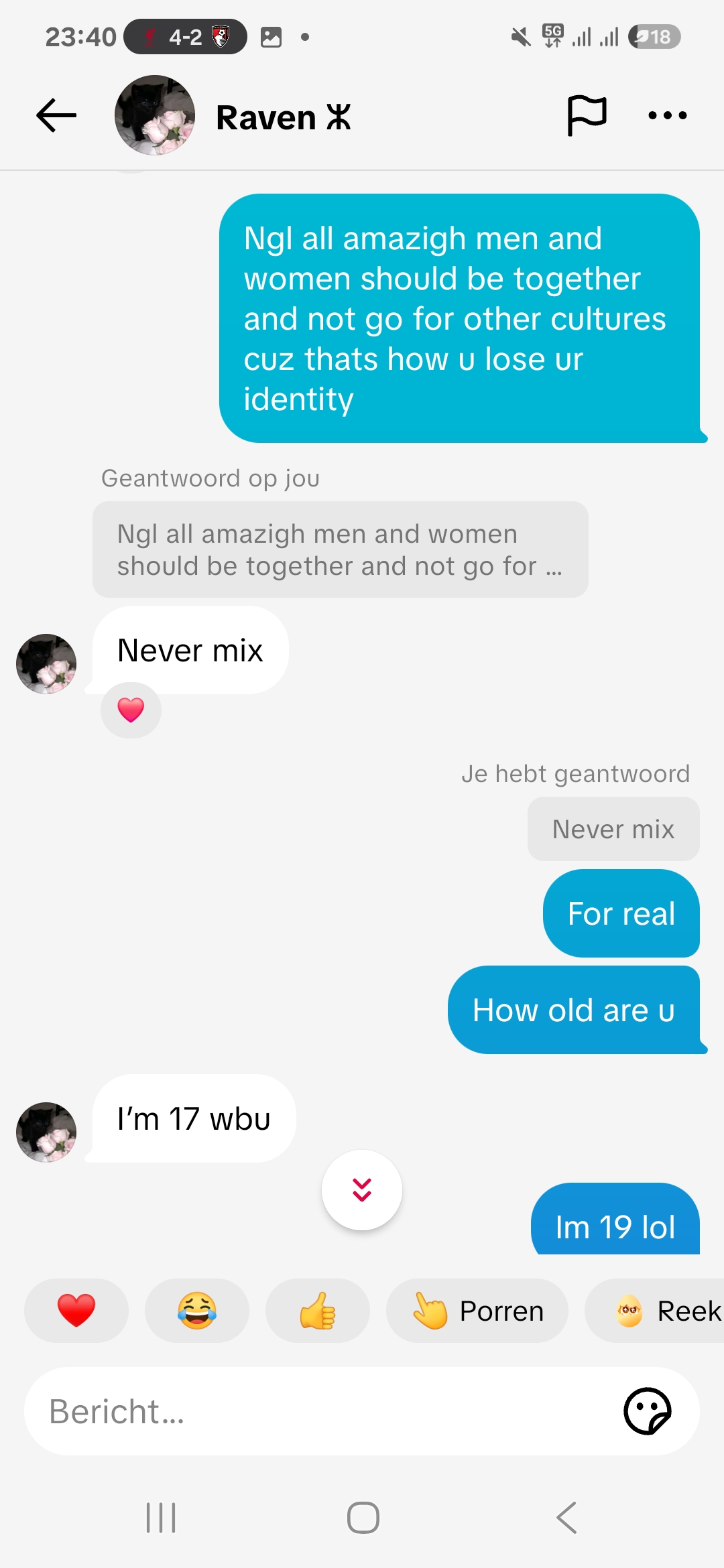
Task: Send the laughing-crying emoji quick reaction
Action: [197, 1311]
